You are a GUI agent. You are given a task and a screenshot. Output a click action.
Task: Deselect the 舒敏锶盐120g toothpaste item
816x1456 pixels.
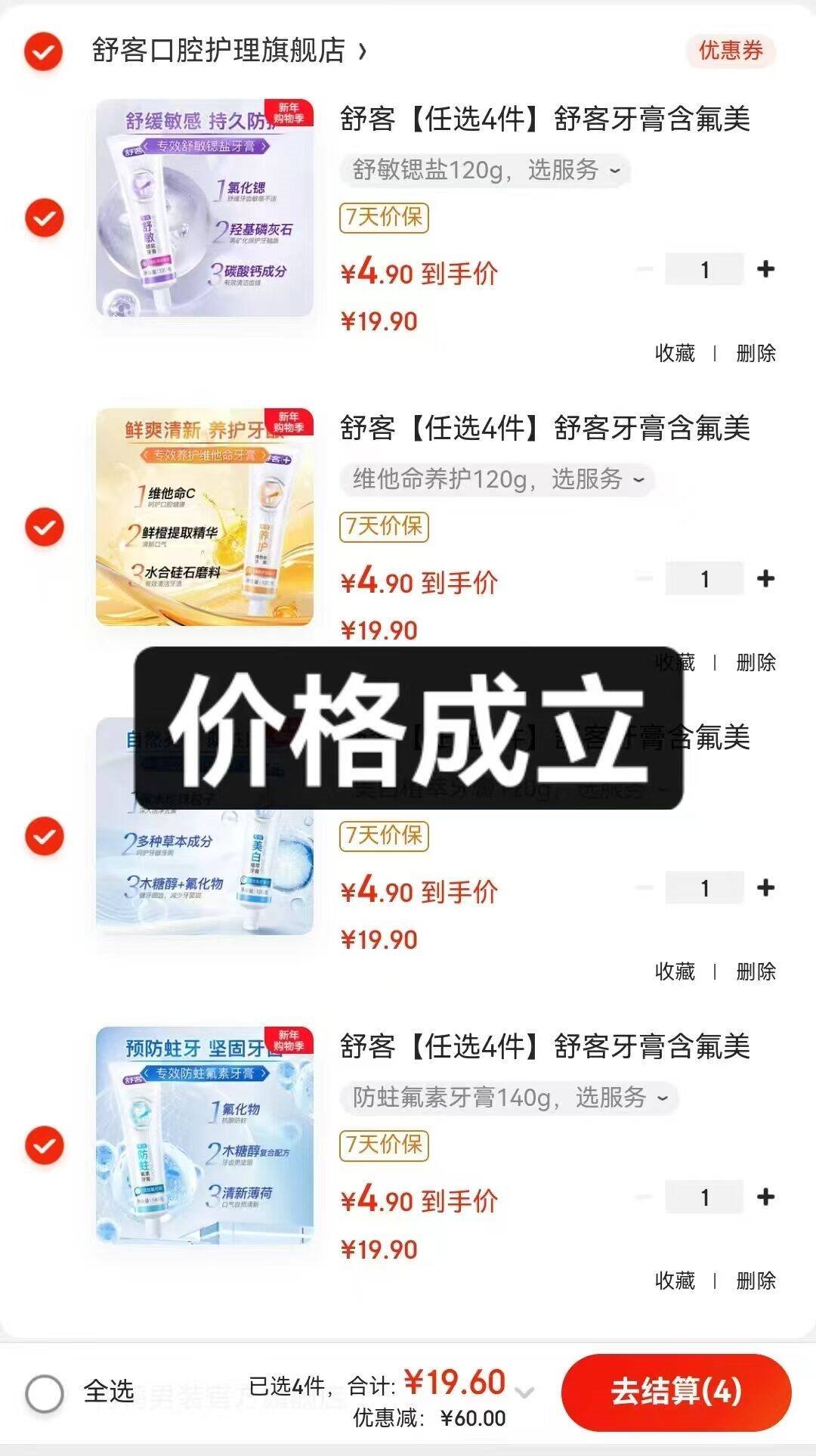pyautogui.click(x=45, y=218)
